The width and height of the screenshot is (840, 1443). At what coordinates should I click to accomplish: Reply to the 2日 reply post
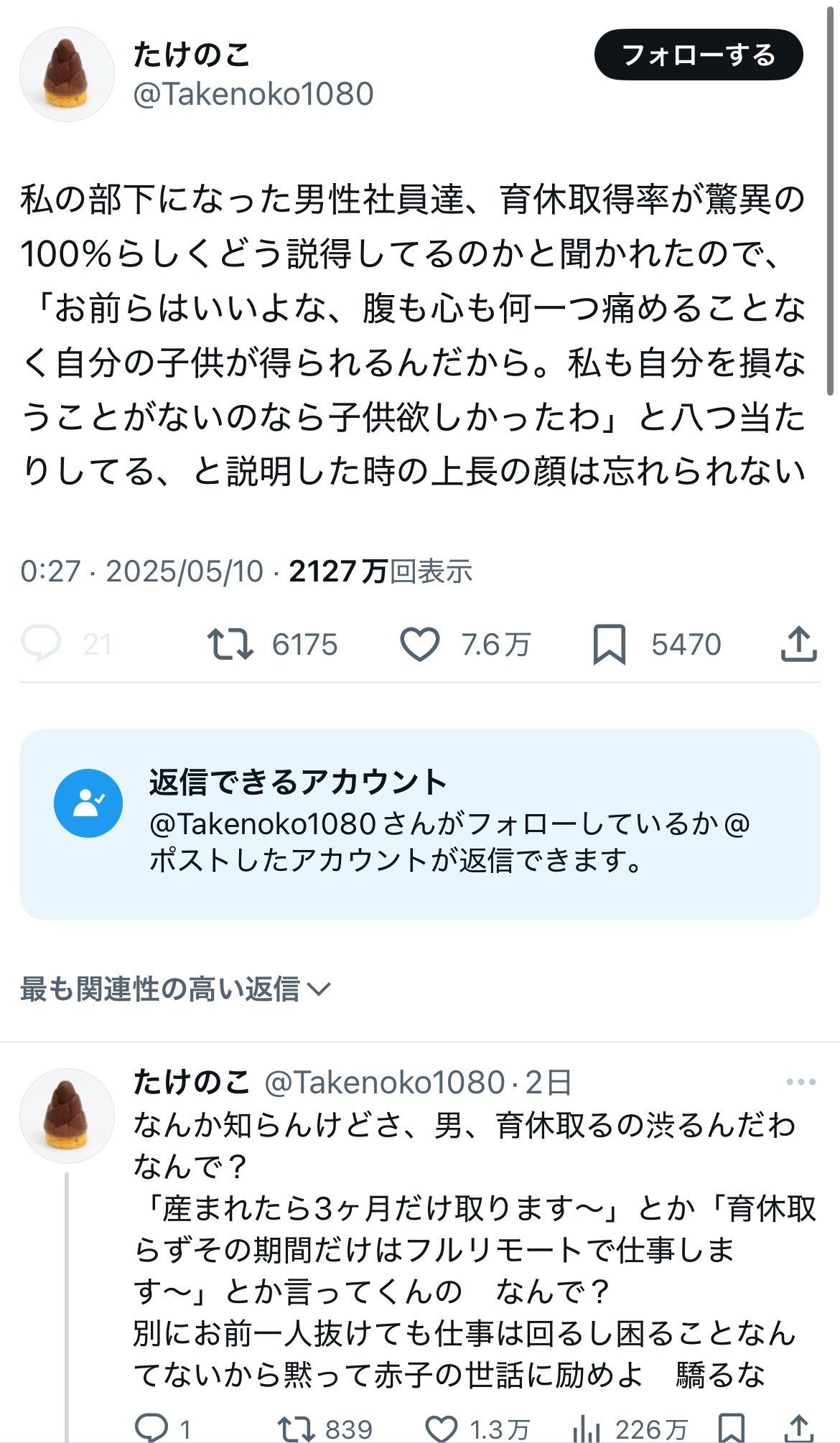click(x=151, y=1428)
